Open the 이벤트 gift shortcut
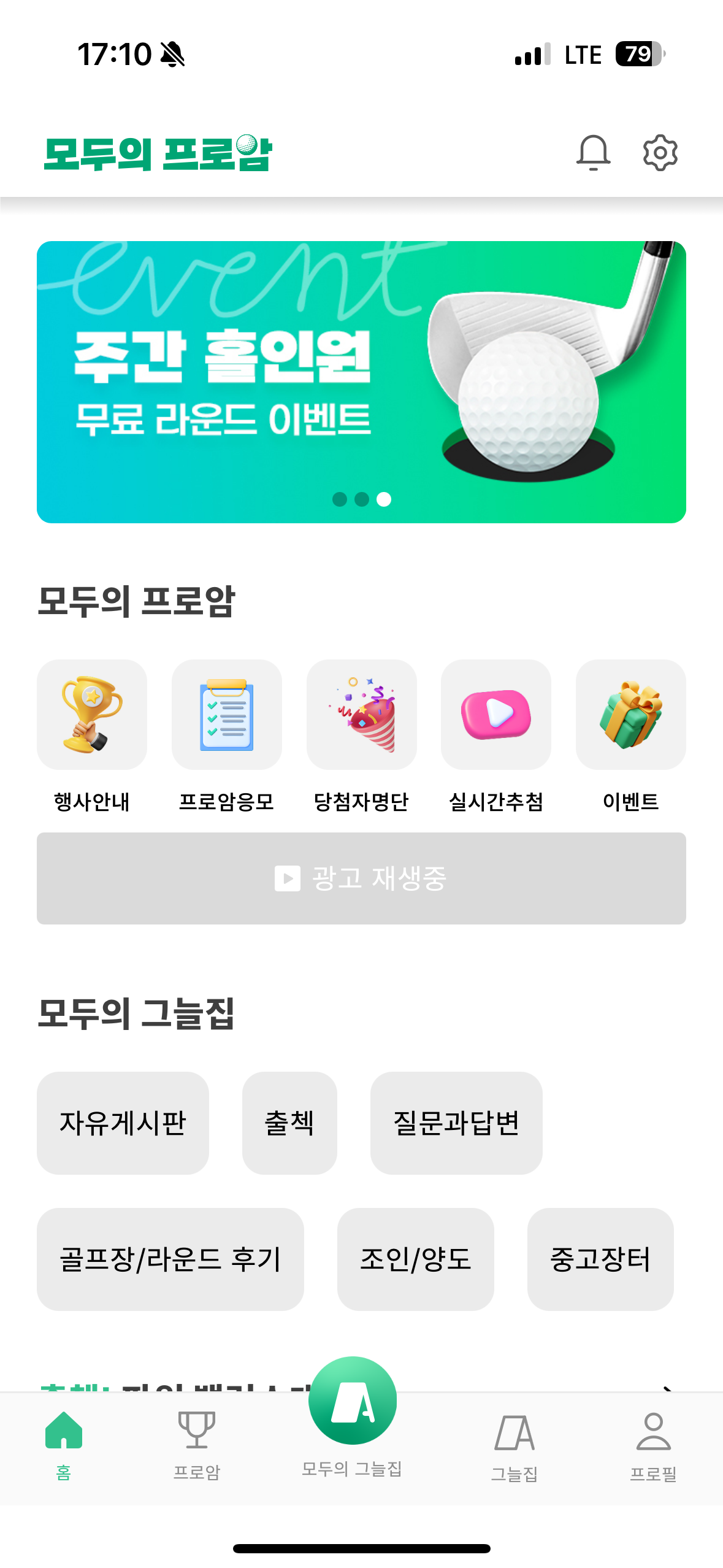Image resolution: width=723 pixels, height=1568 pixels. coord(630,715)
